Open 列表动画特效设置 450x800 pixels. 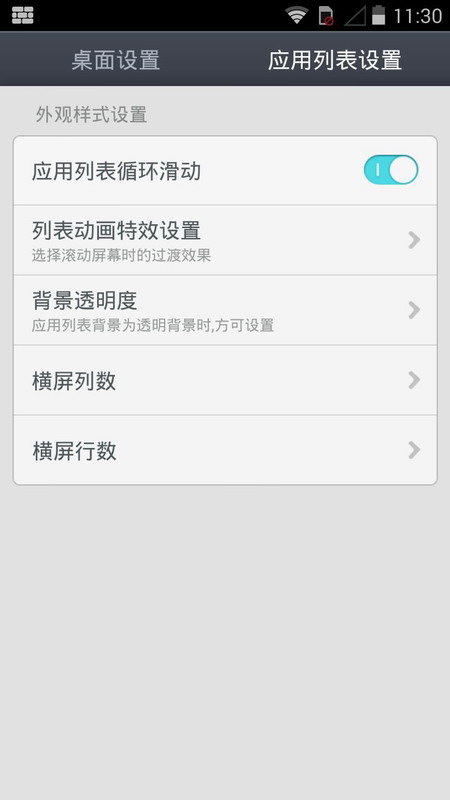click(x=225, y=240)
